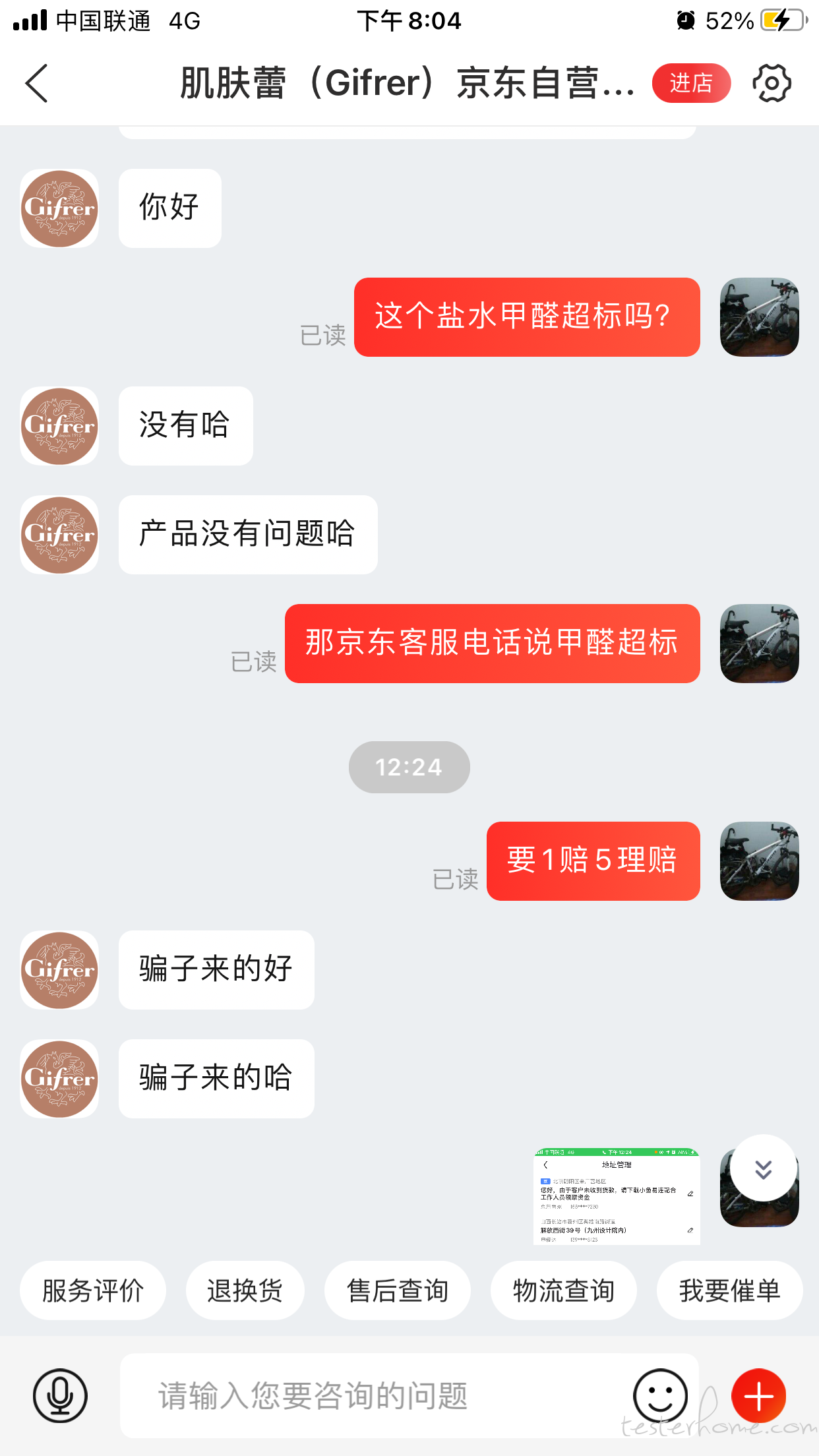
Task: Open the sent address screenshot image
Action: pyautogui.click(x=617, y=1196)
